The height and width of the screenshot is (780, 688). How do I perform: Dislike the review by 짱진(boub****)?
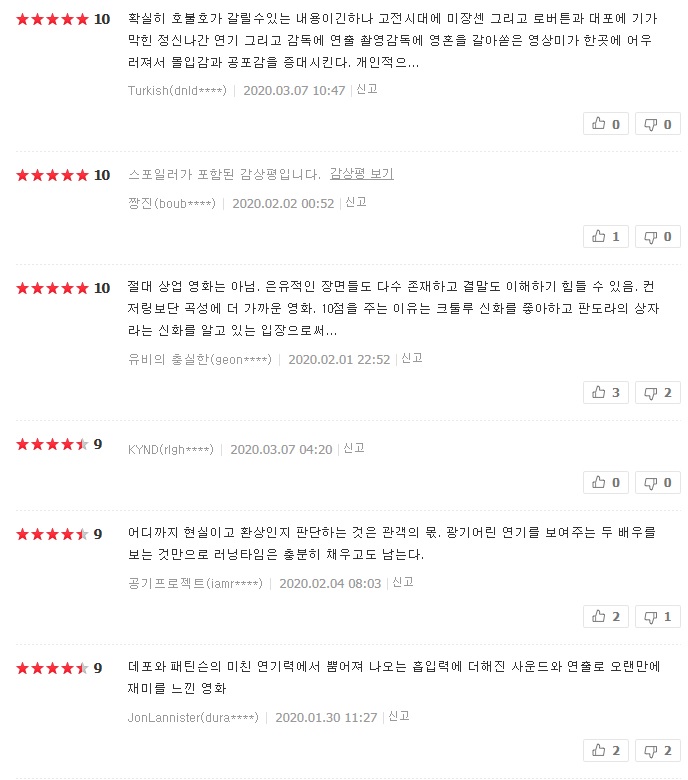[x=657, y=237]
